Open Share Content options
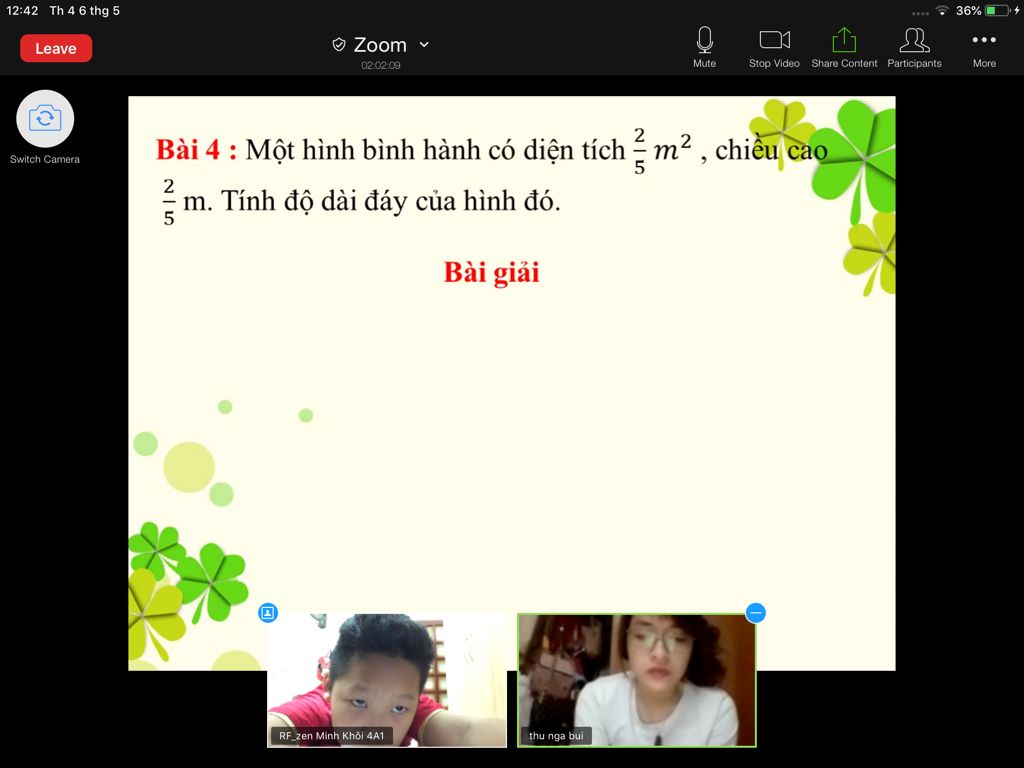Screen dimensions: 1024x768 [x=844, y=47]
